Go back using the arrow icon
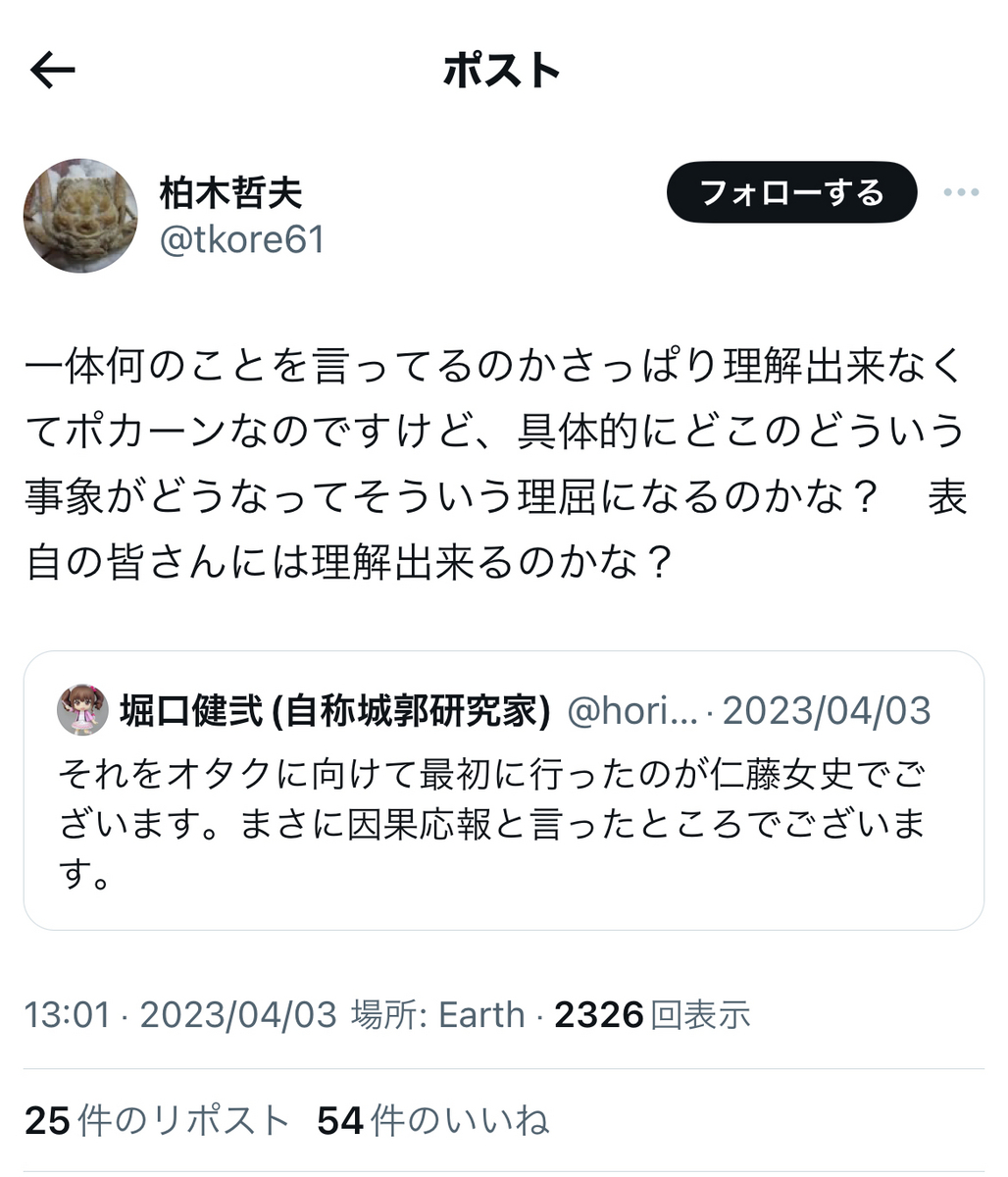Image resolution: width=1008 pixels, height=1177 pixels. [53, 71]
